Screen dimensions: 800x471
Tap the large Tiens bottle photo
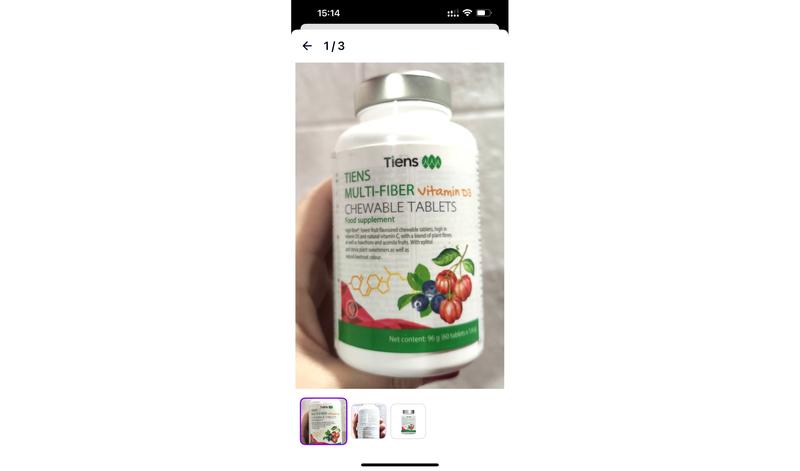click(x=400, y=225)
